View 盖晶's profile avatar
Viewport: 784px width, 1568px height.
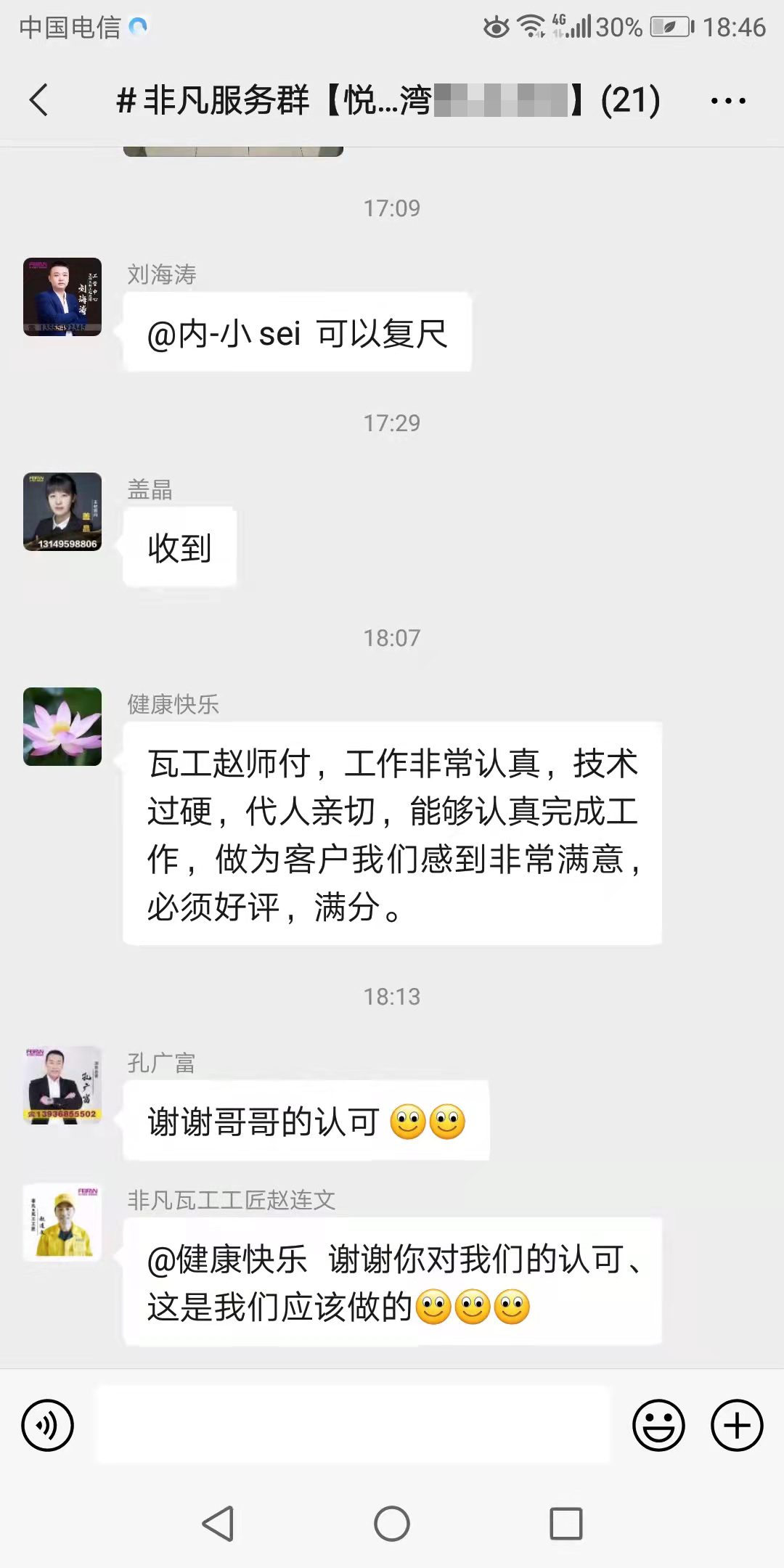[62, 512]
